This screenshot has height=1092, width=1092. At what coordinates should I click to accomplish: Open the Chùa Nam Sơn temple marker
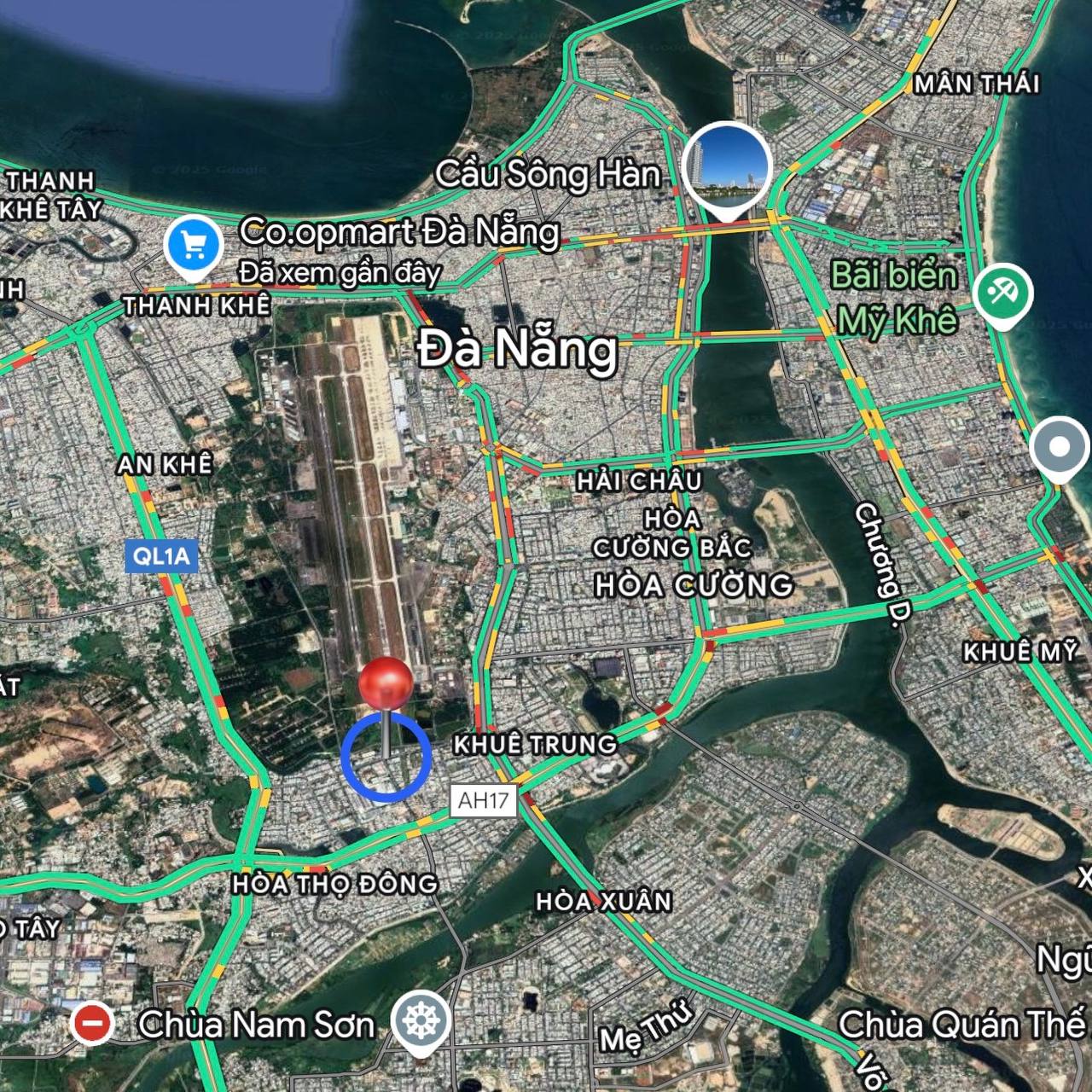click(x=420, y=1022)
